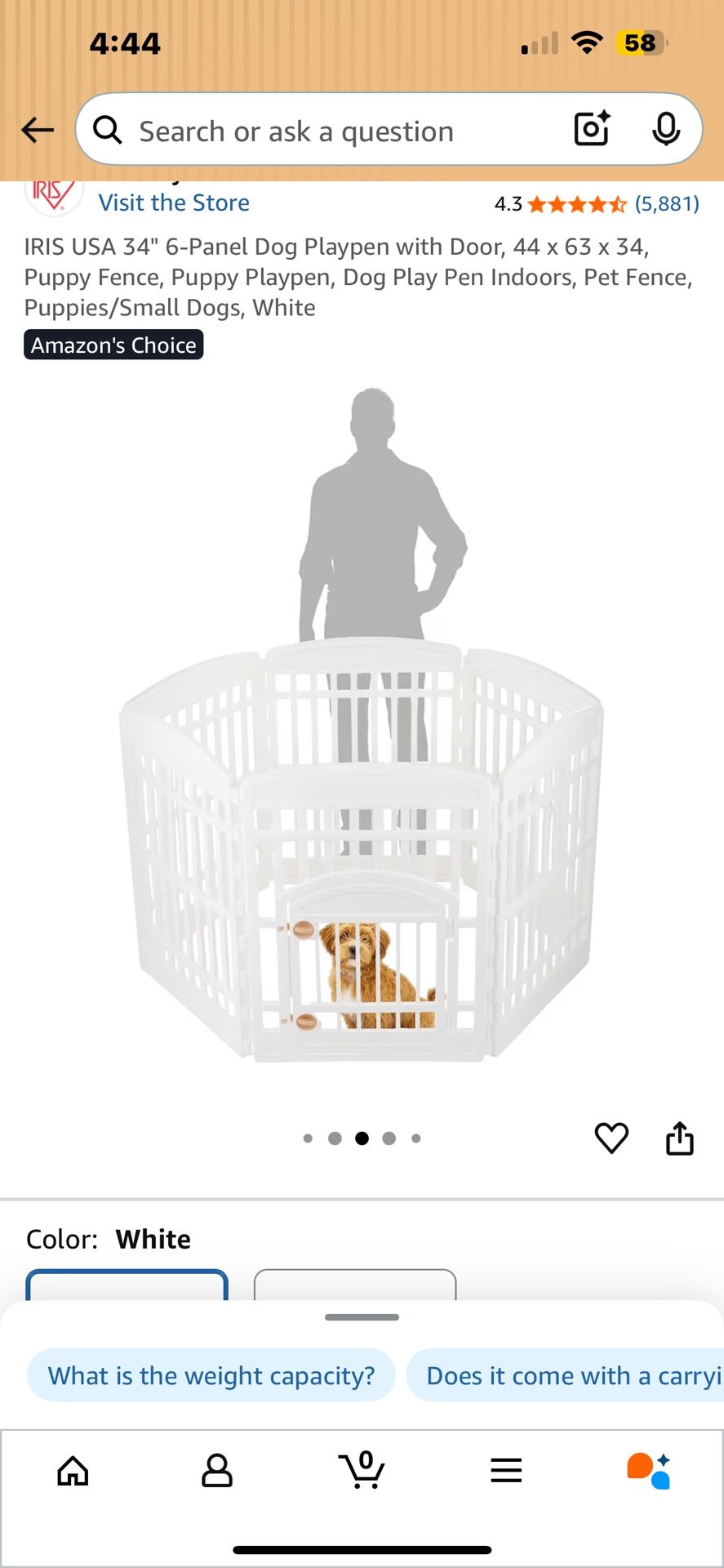Tap the Amazon's Choice badge
The width and height of the screenshot is (724, 1568).
[x=113, y=345]
